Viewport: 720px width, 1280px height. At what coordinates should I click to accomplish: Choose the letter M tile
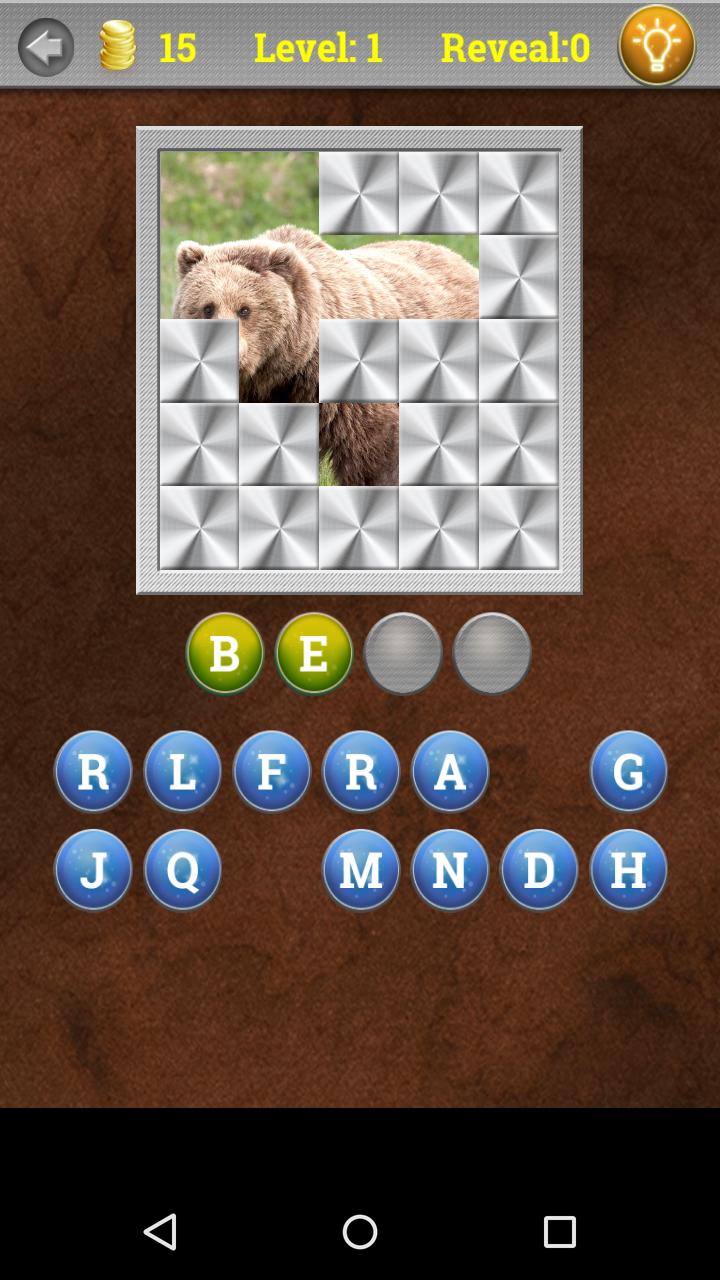361,870
